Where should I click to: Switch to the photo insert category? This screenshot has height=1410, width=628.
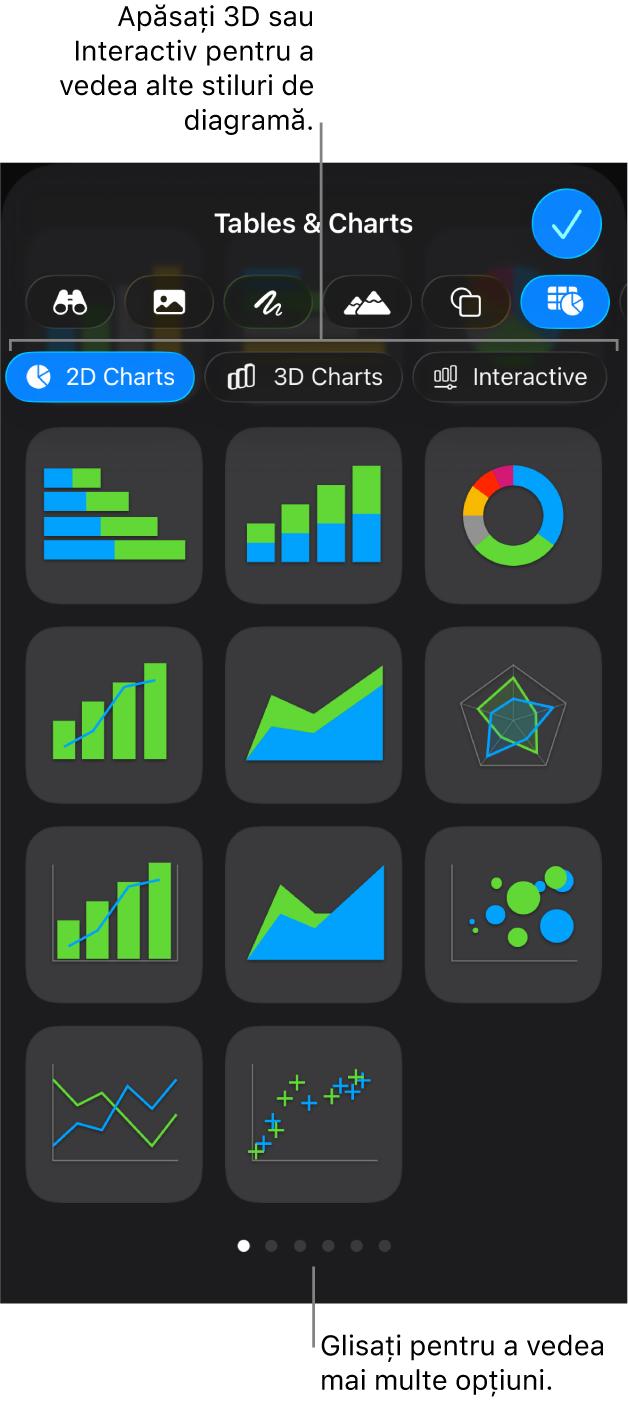169,302
